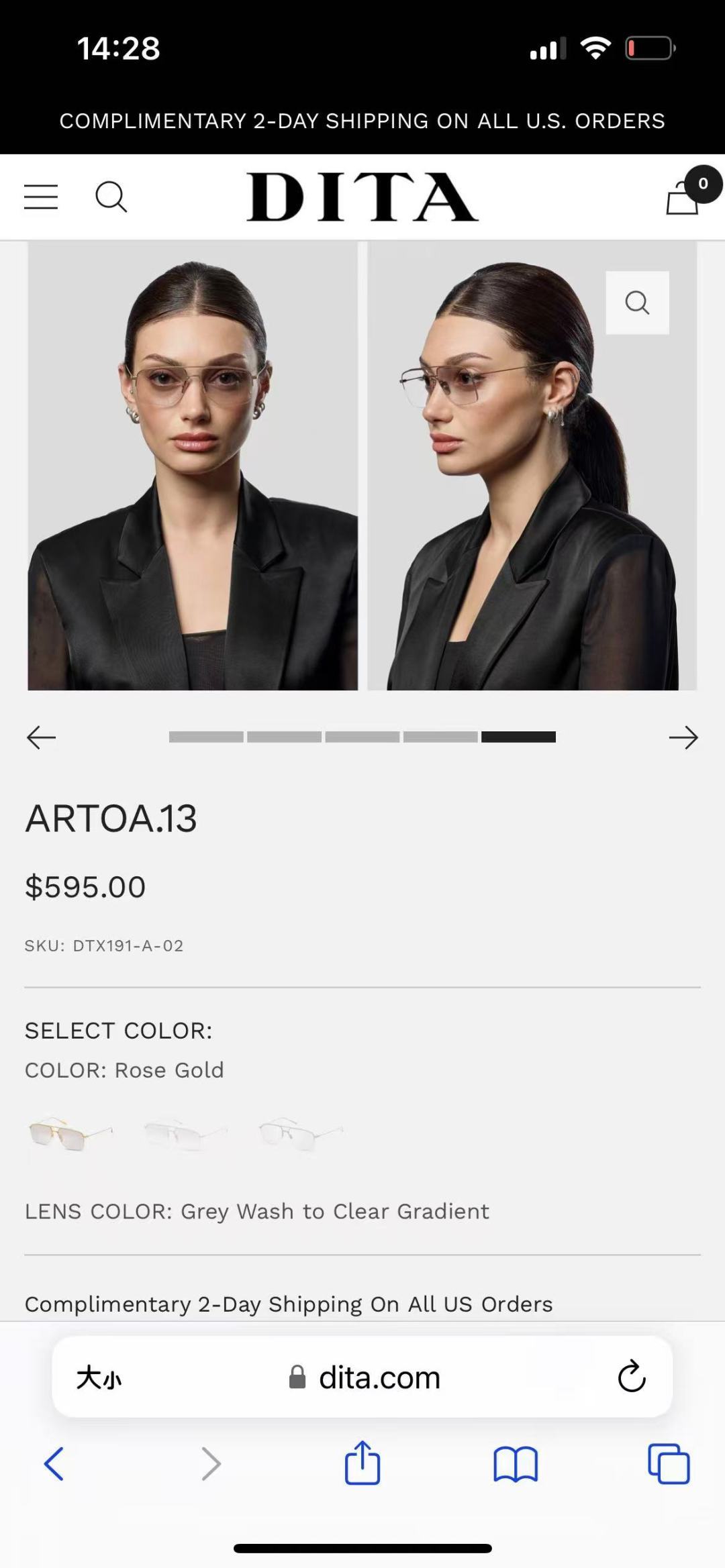
Task: Show all open Safari tabs
Action: tap(669, 1463)
